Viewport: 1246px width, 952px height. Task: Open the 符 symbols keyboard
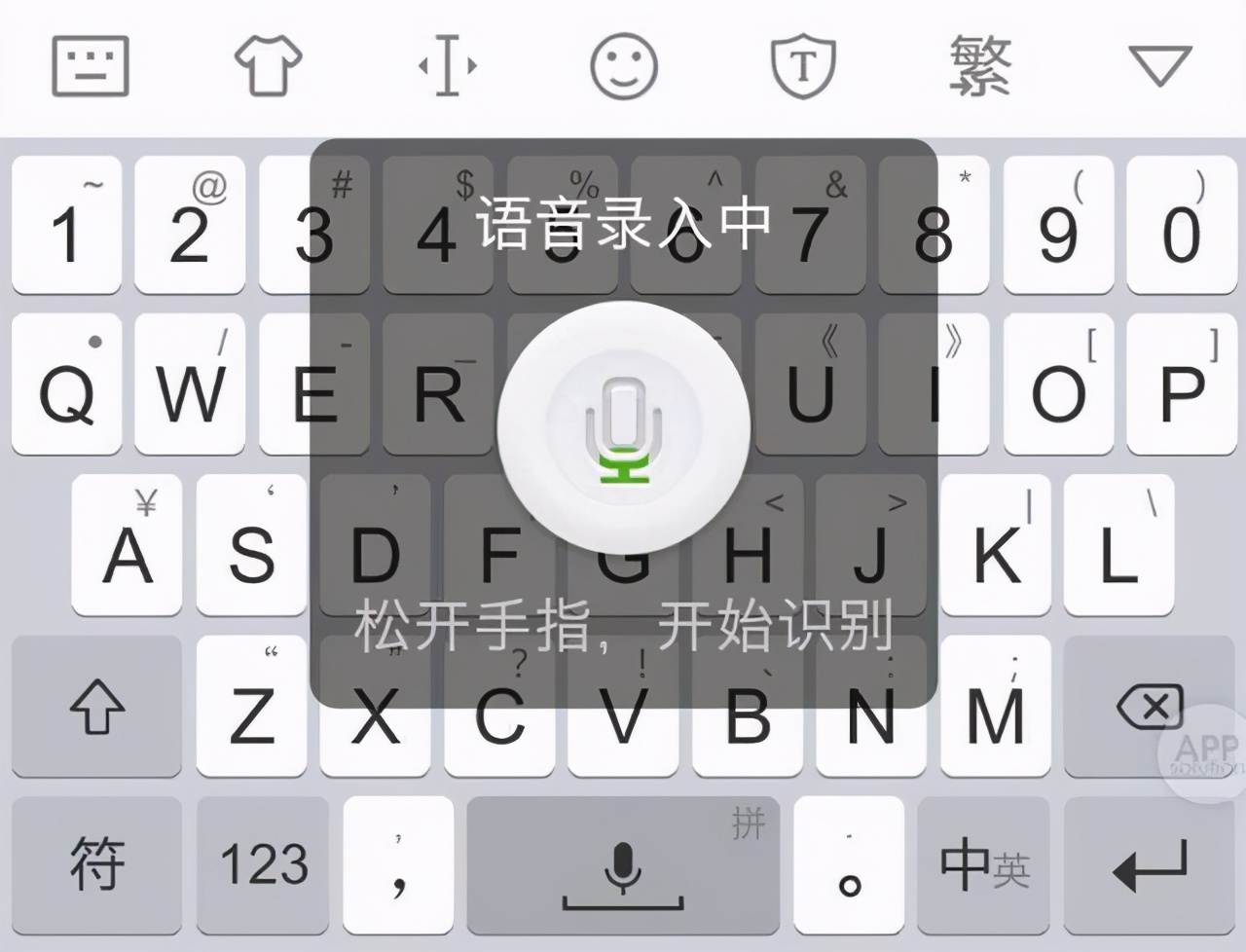coord(97,864)
